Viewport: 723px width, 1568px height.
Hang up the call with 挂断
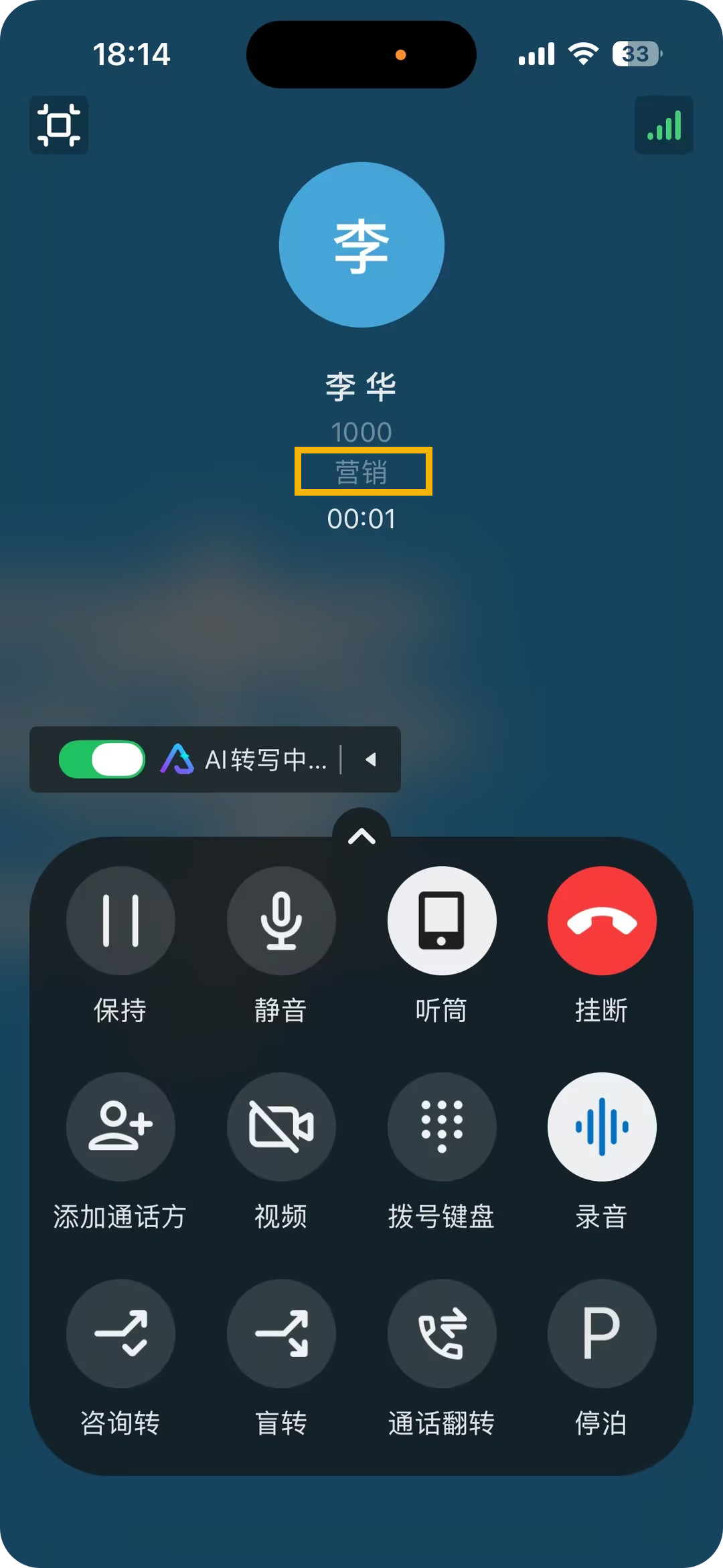602,921
